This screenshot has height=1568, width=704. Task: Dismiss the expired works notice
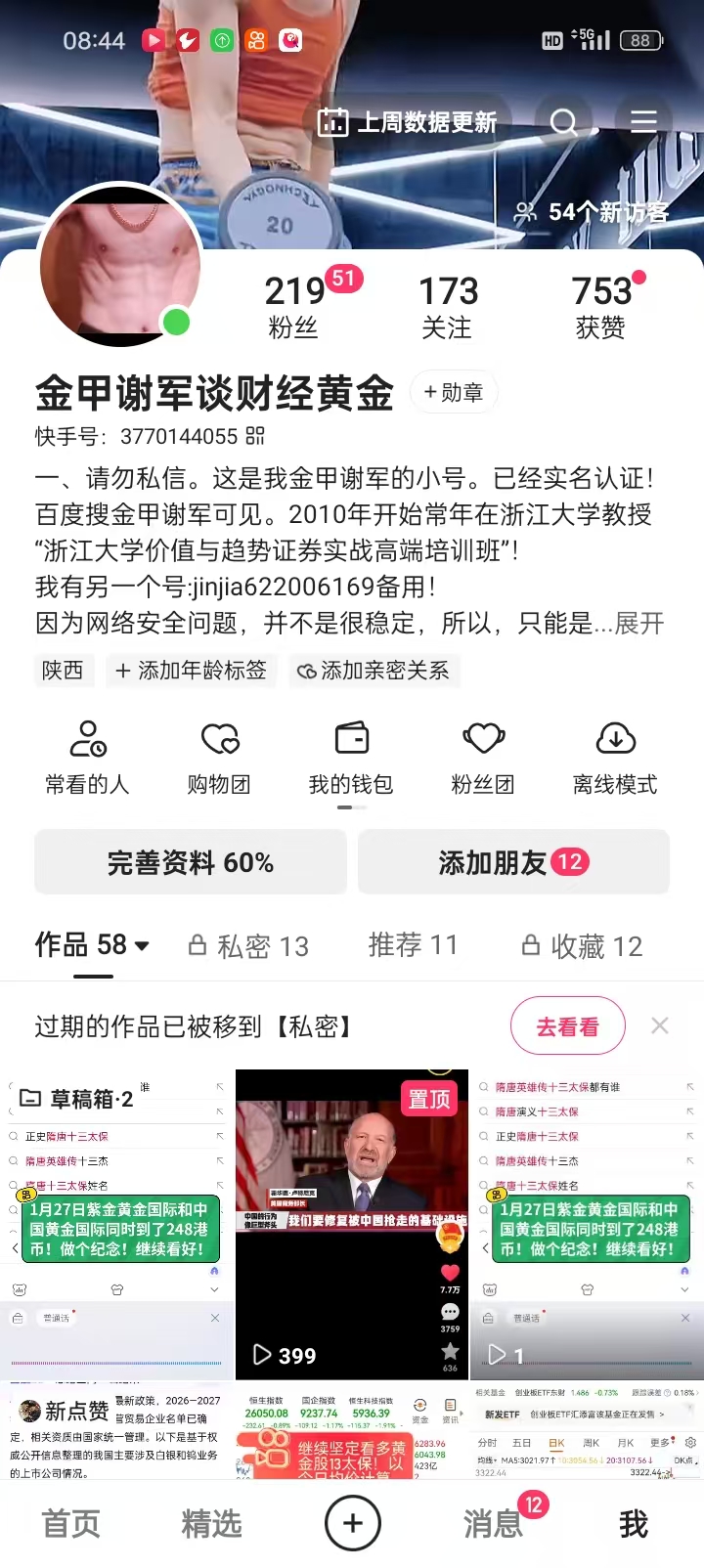pos(660,1025)
